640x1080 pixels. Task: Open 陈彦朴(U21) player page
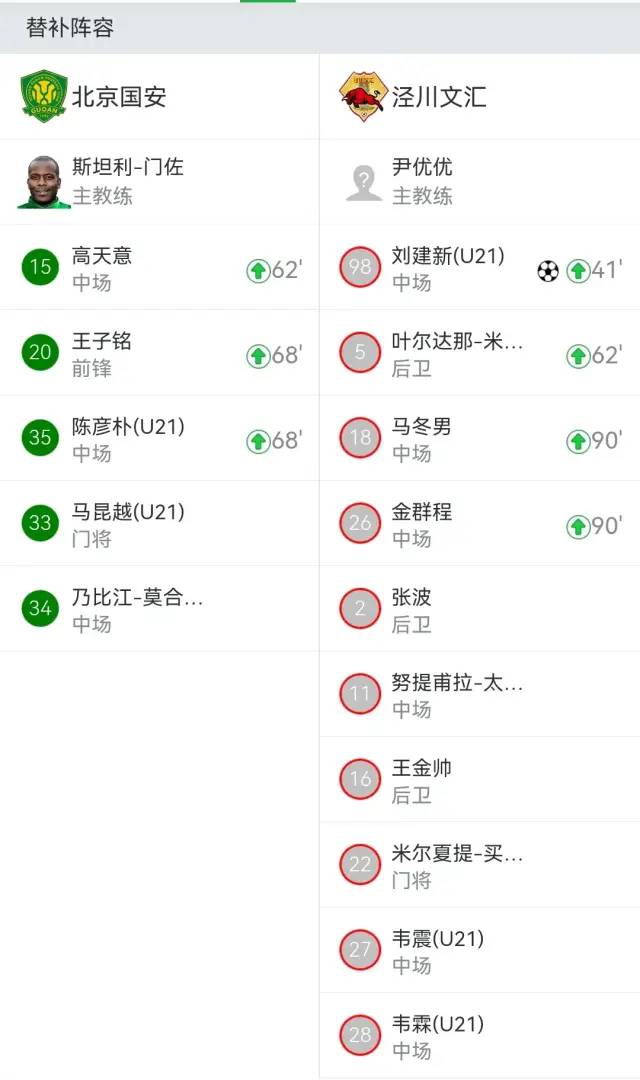[159, 438]
